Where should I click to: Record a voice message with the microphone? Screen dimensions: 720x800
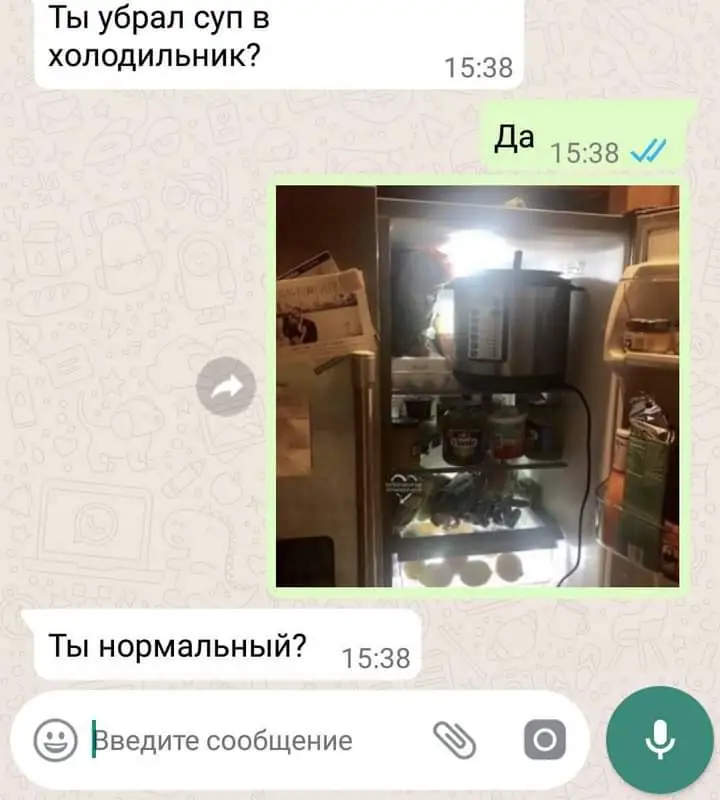pos(658,741)
